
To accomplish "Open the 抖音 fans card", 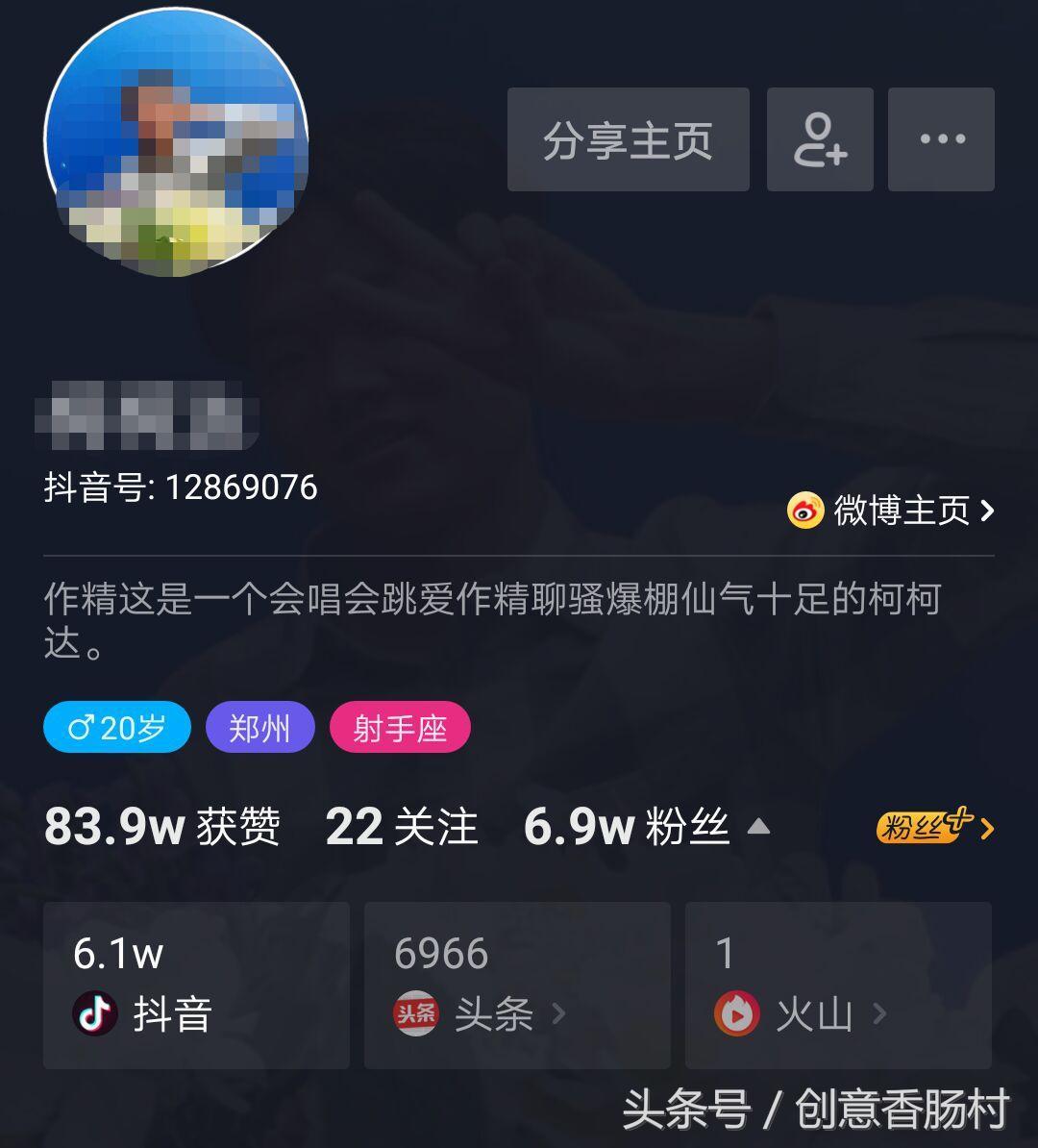I will (x=196, y=986).
